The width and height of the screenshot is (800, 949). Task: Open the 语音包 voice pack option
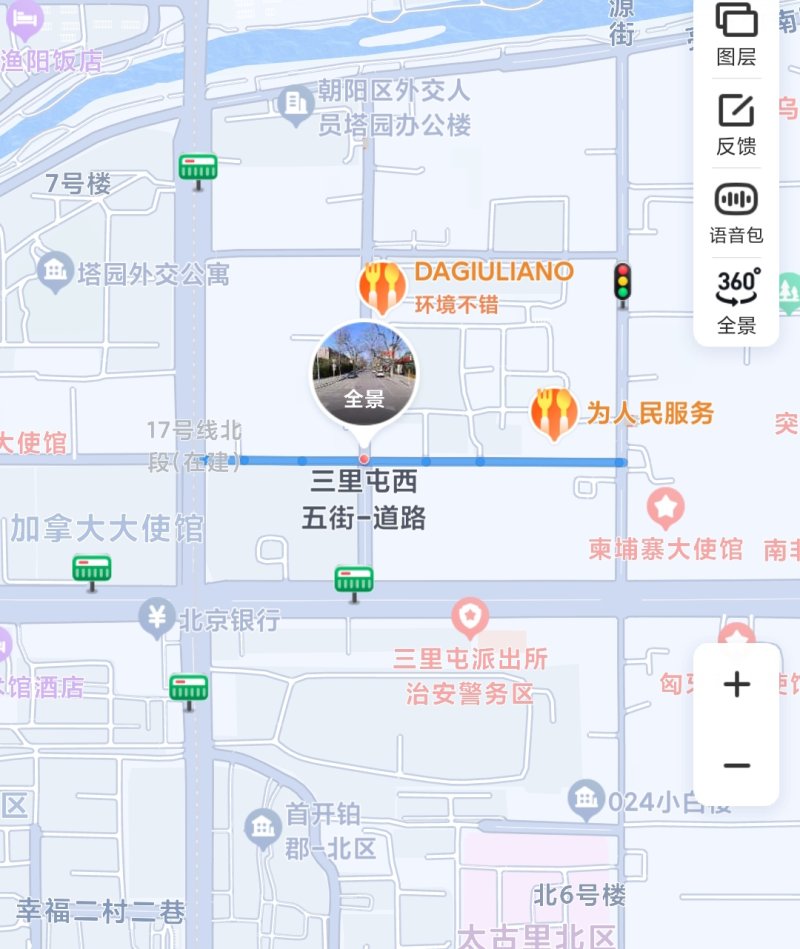(736, 213)
